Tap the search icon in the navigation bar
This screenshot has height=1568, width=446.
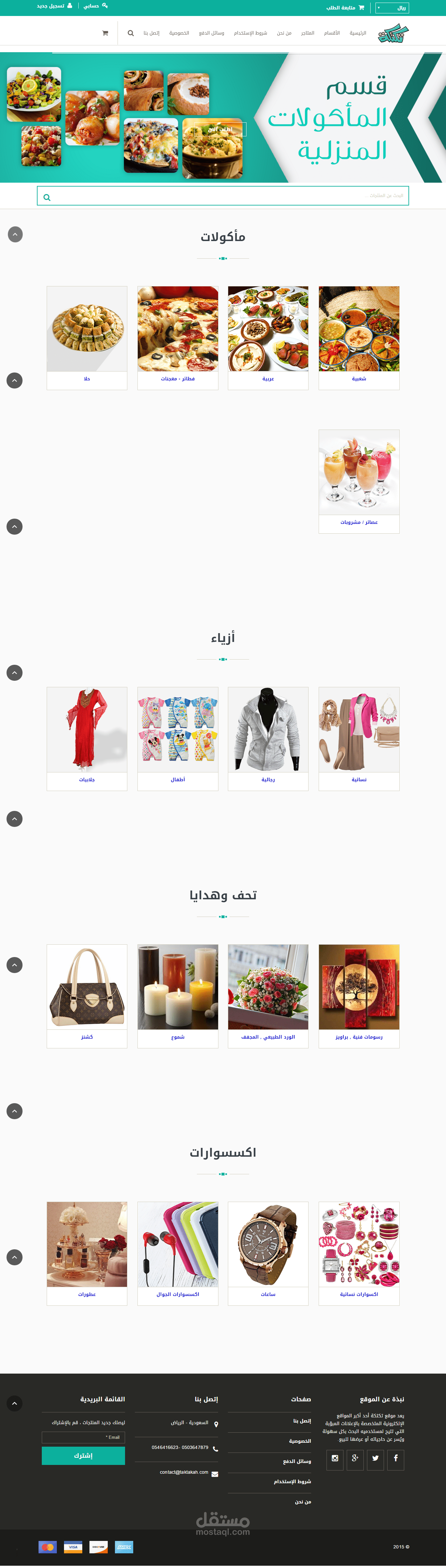click(x=130, y=33)
